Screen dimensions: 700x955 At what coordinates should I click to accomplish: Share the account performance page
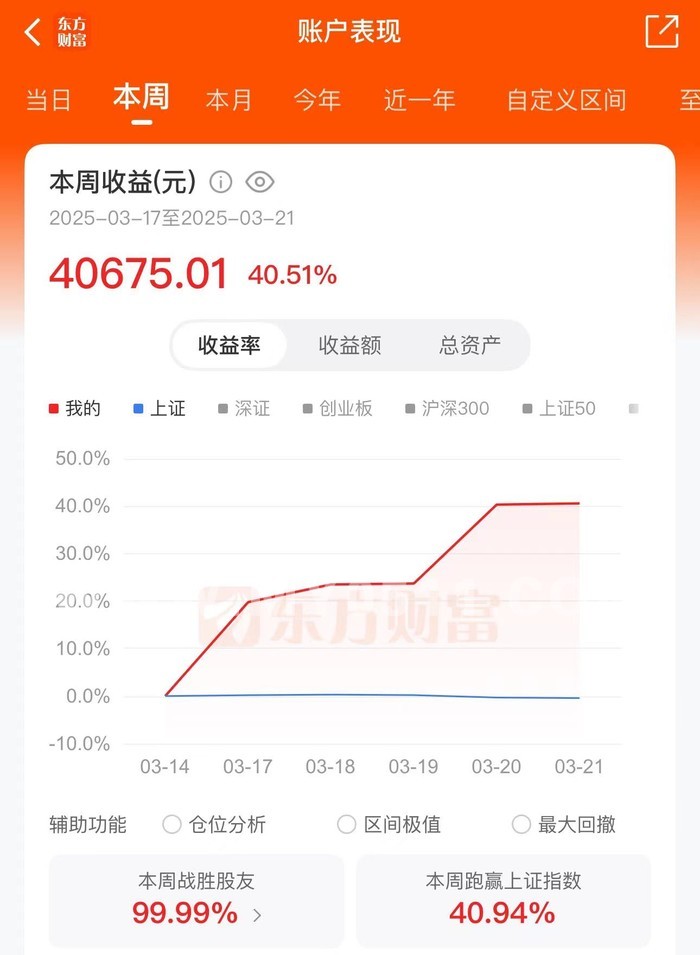coord(662,32)
